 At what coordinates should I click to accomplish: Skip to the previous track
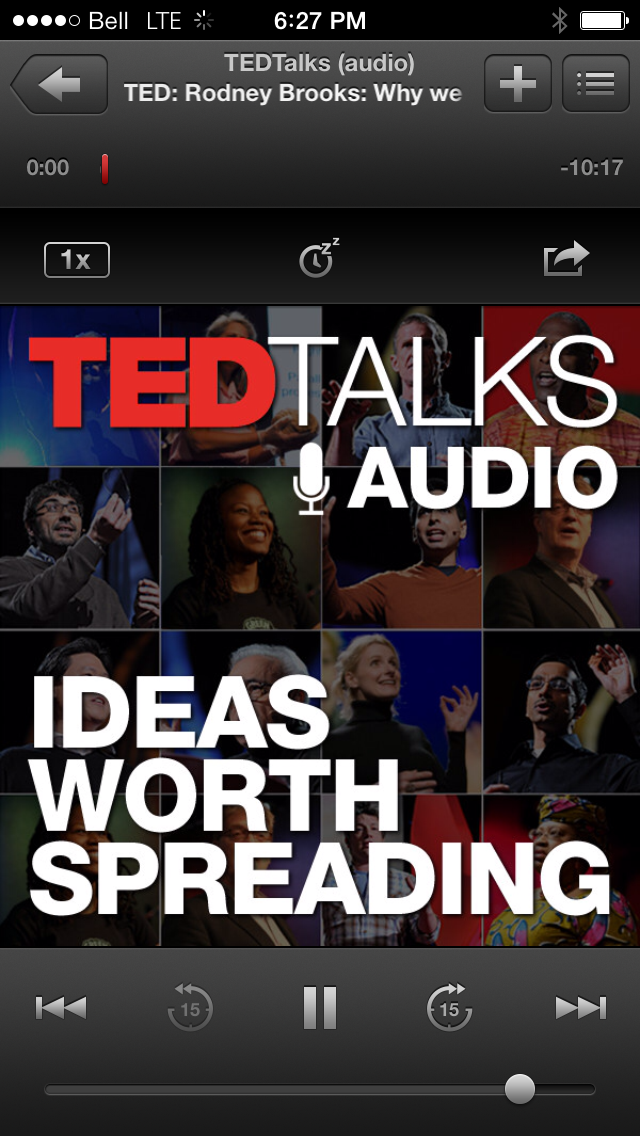pyautogui.click(x=61, y=1007)
